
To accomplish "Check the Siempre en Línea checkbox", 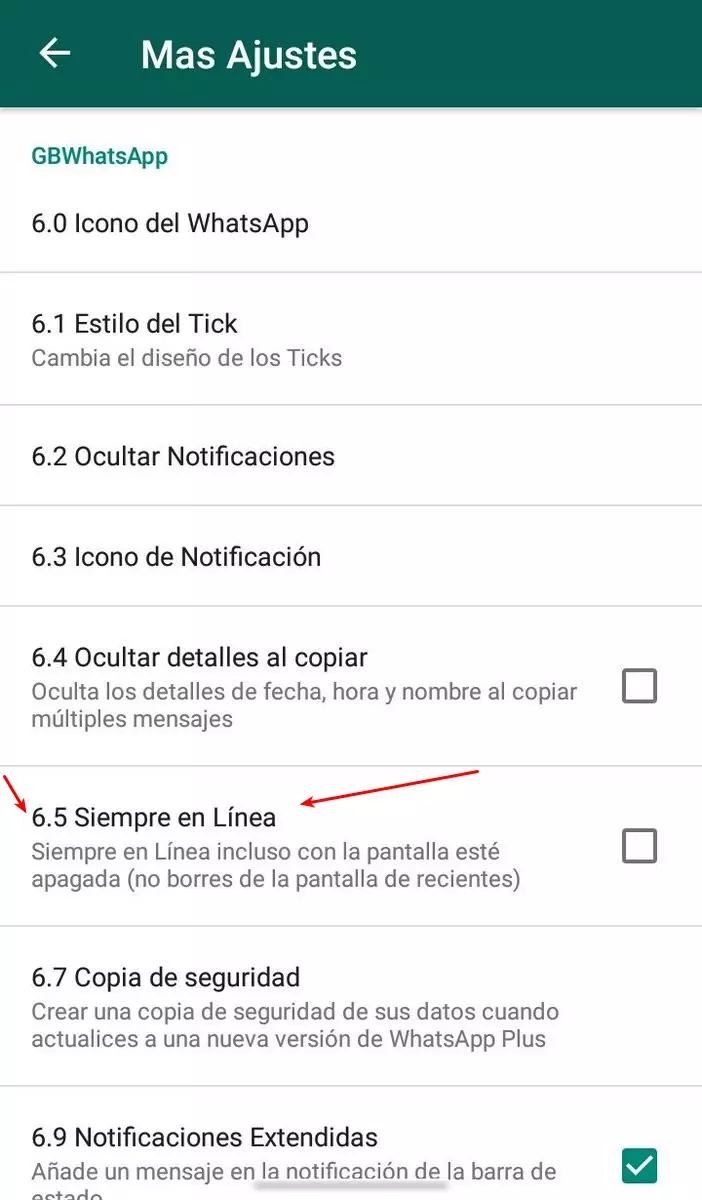I will pyautogui.click(x=639, y=846).
